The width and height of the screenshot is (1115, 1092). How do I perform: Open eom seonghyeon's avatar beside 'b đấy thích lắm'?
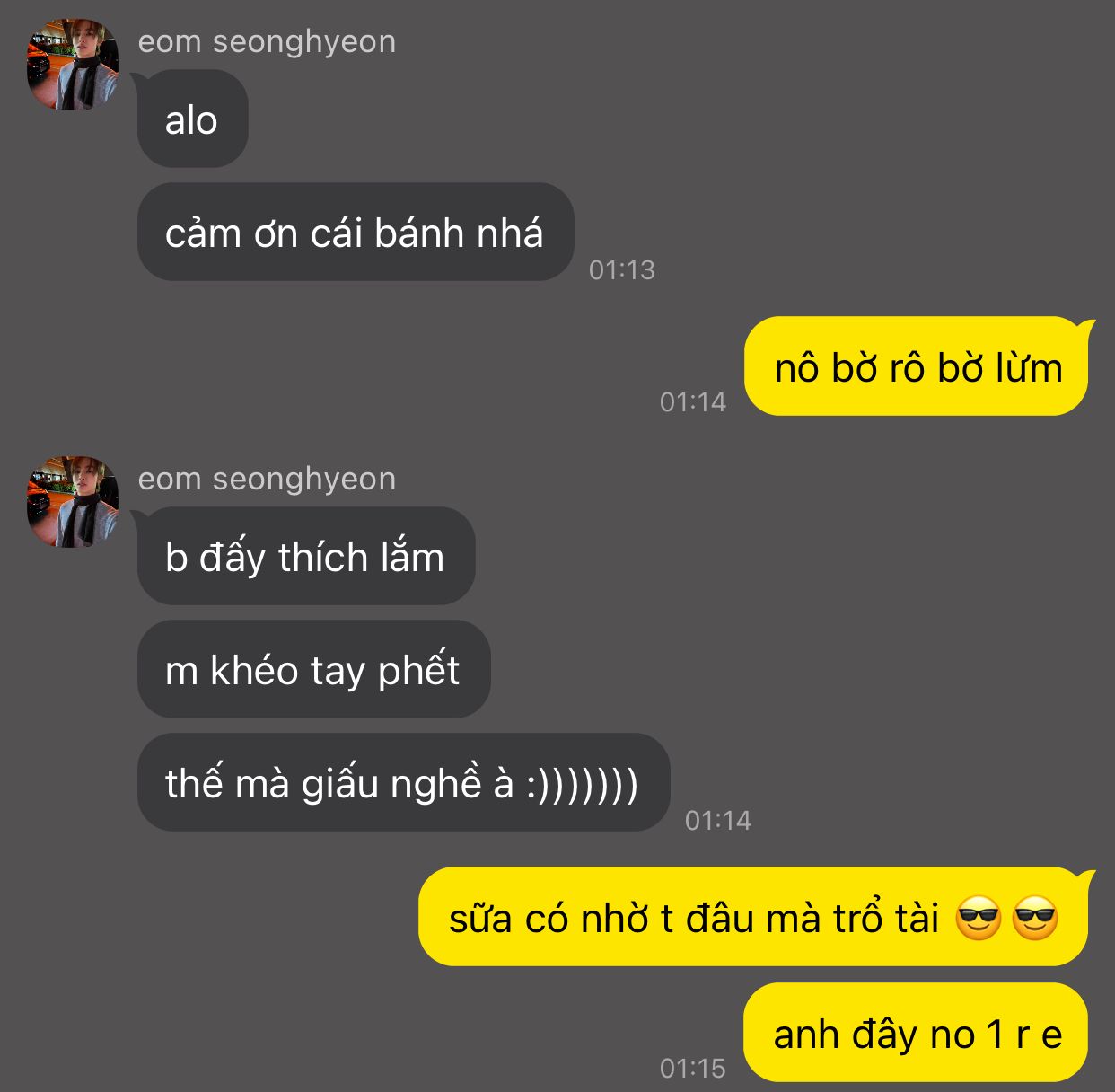pos(73,502)
